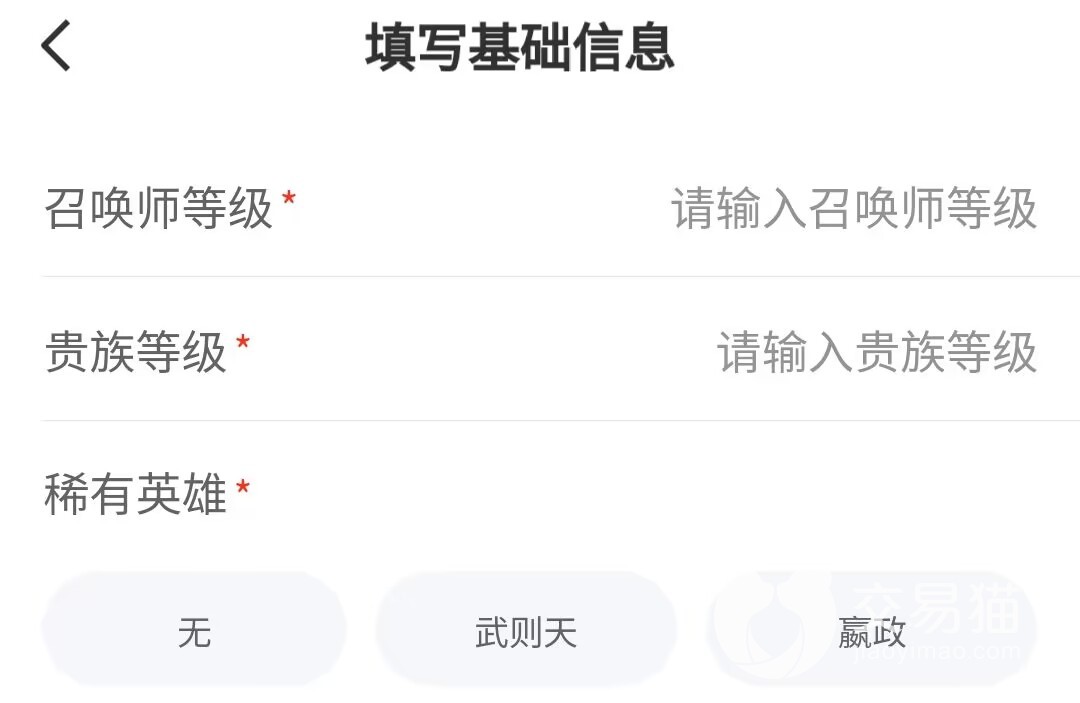This screenshot has height=703, width=1080.
Task: Choose the 武则天 hero chip
Action: click(526, 630)
